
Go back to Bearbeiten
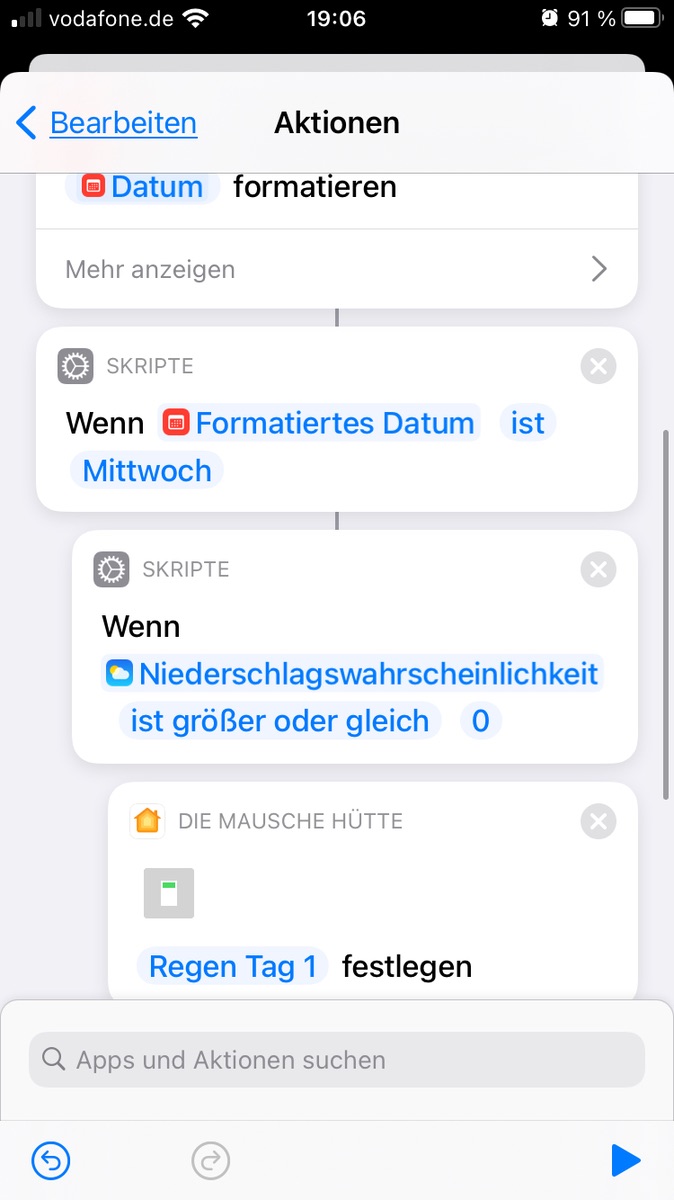107,123
